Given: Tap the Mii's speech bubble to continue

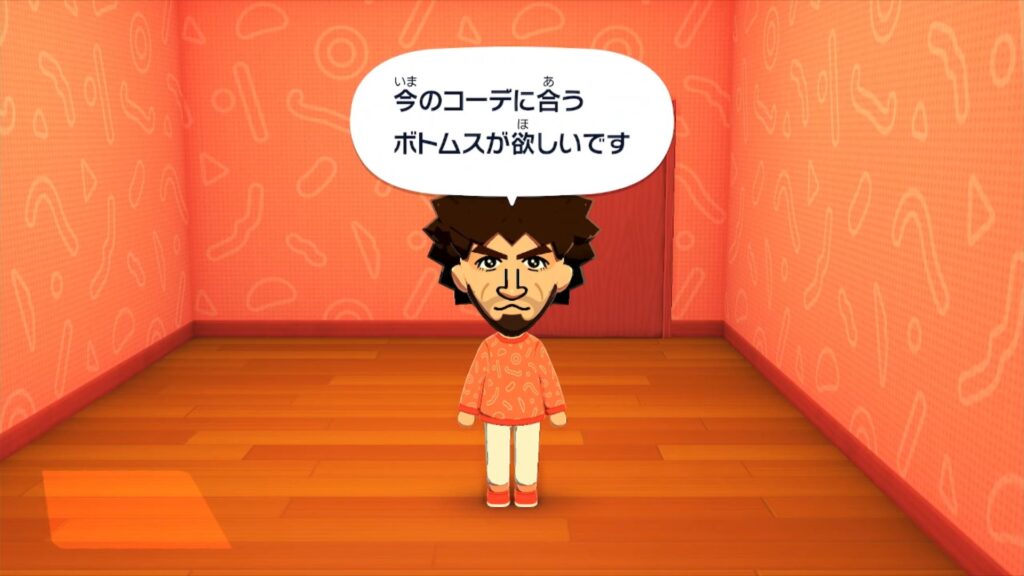Looking at the screenshot, I should (511, 122).
